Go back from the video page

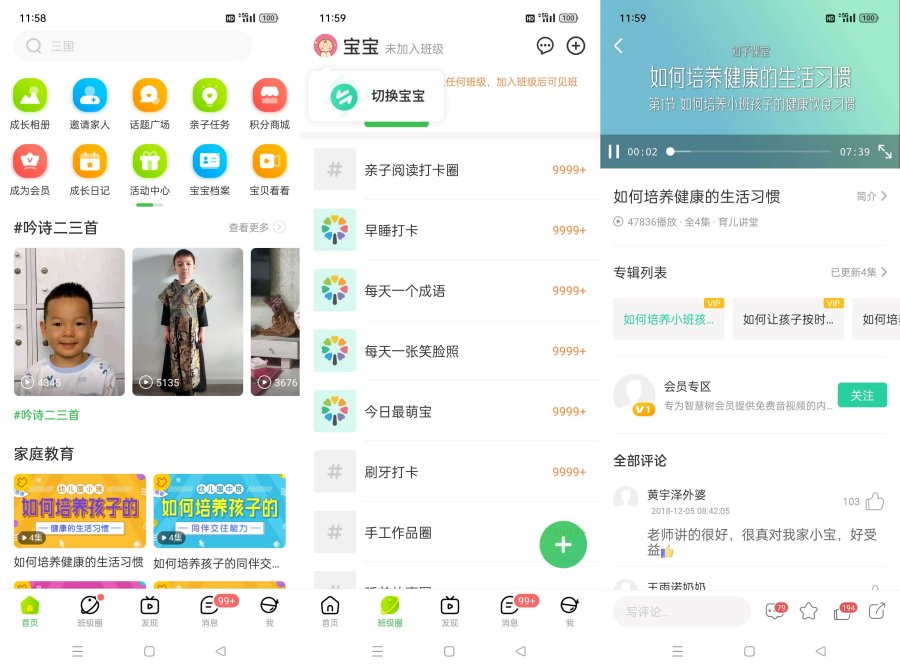click(x=618, y=46)
